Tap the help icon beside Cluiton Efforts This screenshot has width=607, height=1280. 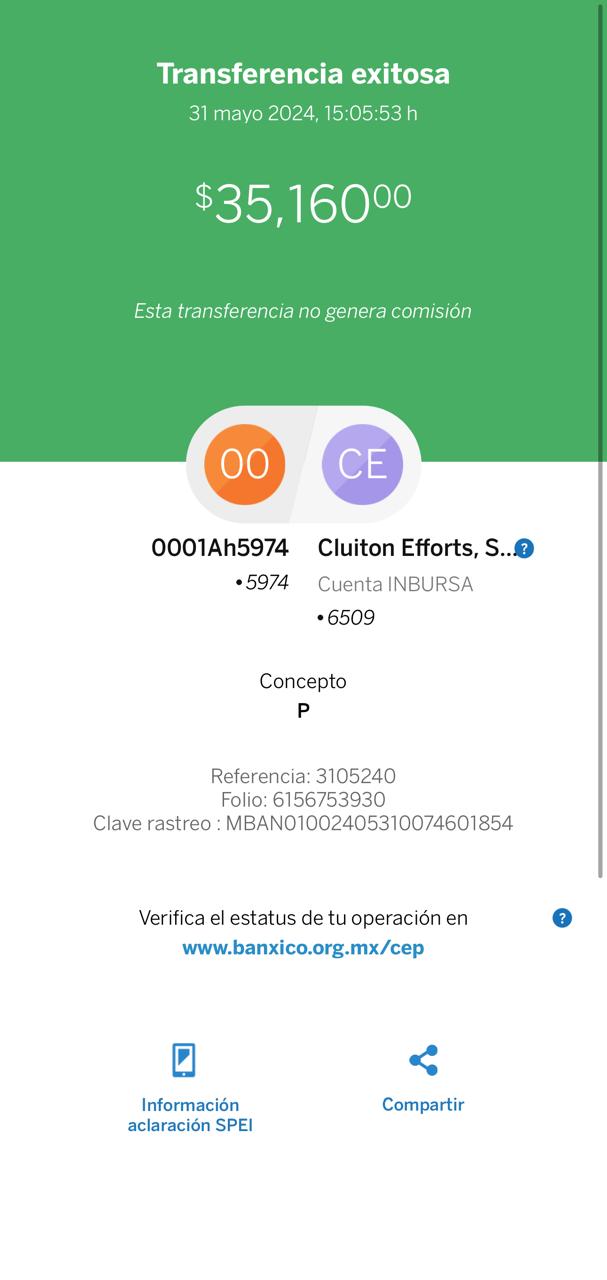pyautogui.click(x=524, y=548)
